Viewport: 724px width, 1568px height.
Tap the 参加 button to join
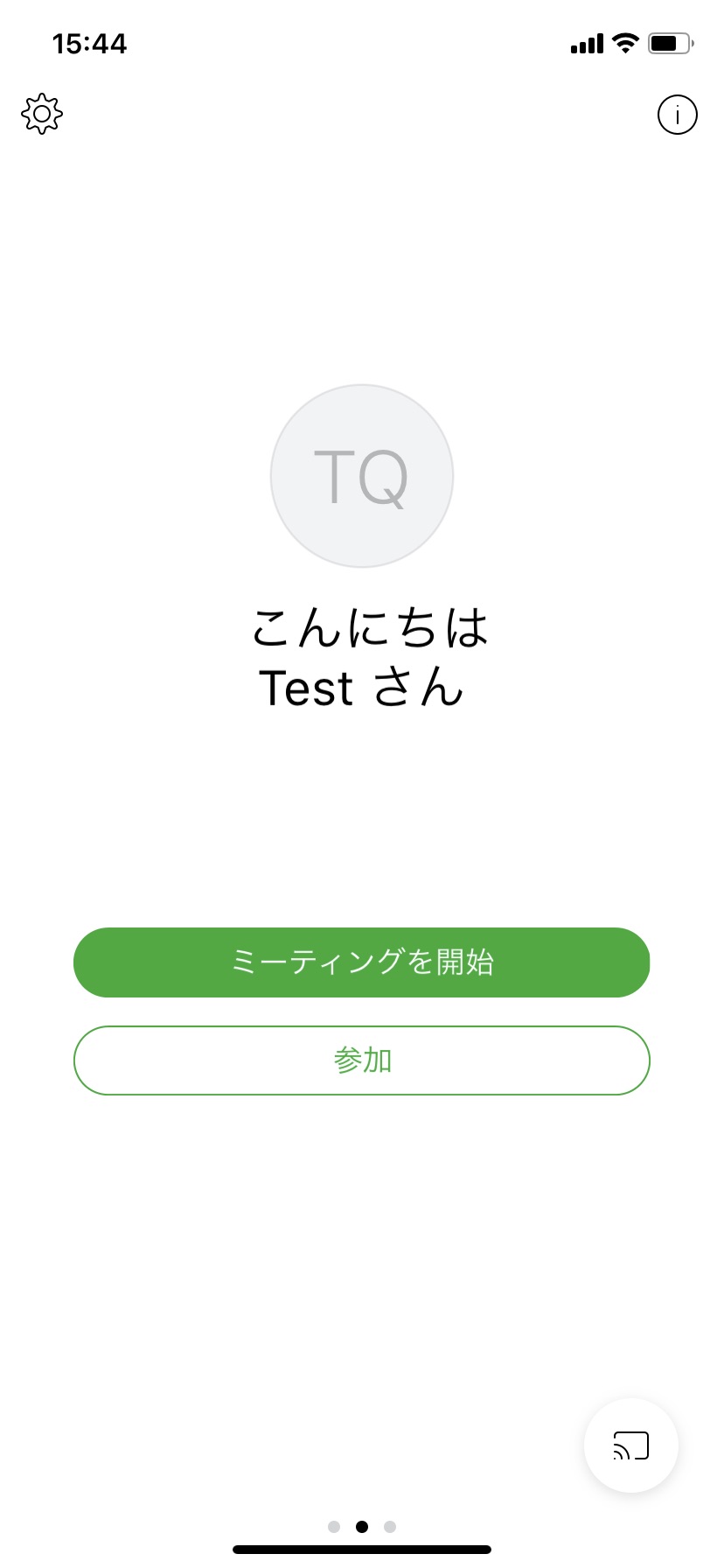coord(362,1060)
